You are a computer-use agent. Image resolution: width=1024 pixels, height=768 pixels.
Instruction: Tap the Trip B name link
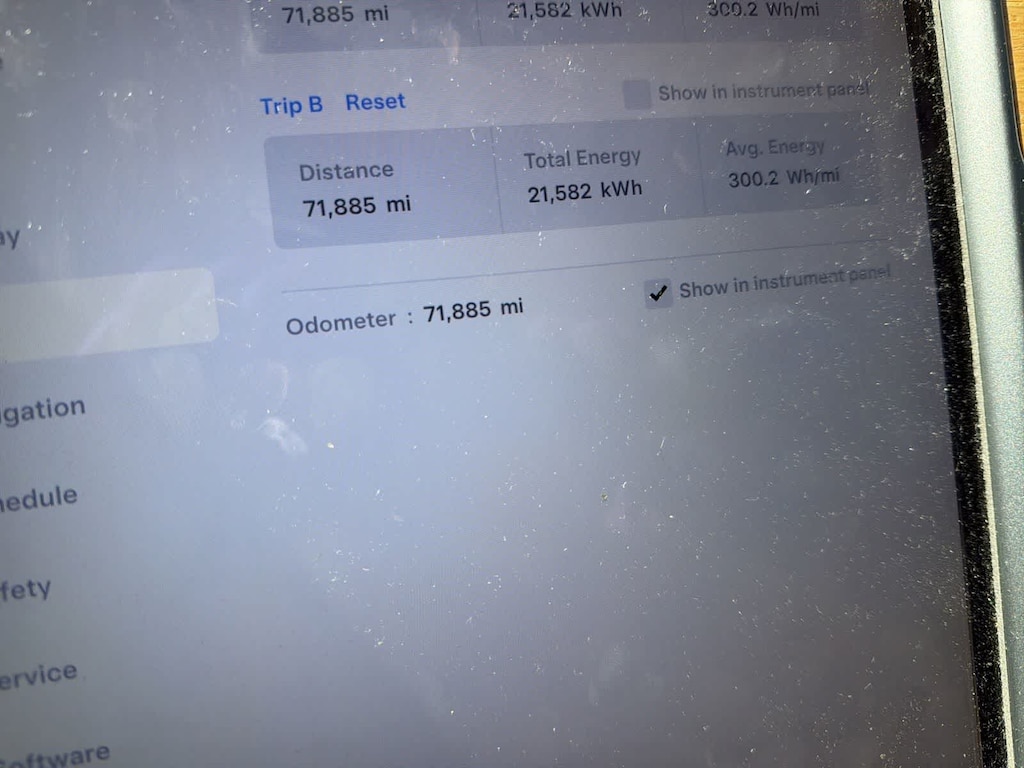point(291,105)
